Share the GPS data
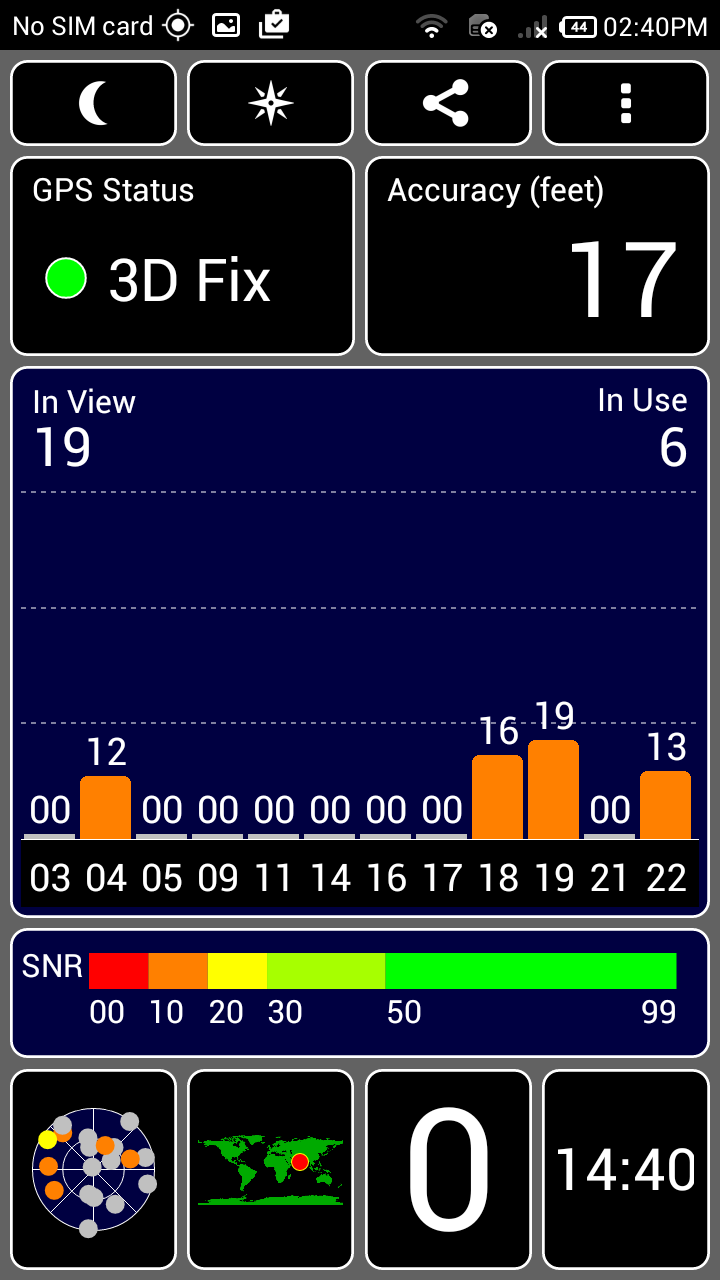This screenshot has width=720, height=1280. click(x=448, y=103)
